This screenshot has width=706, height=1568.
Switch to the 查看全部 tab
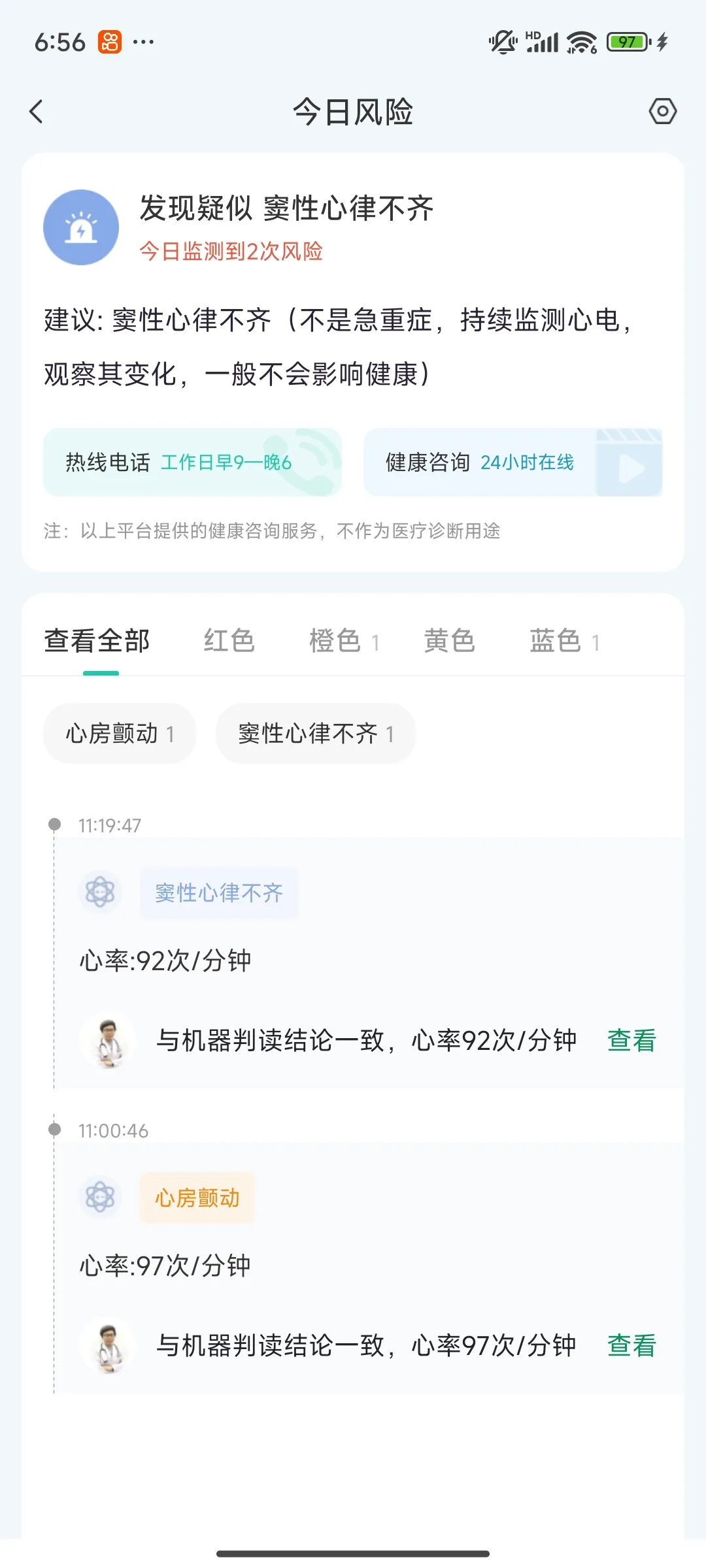click(x=96, y=640)
